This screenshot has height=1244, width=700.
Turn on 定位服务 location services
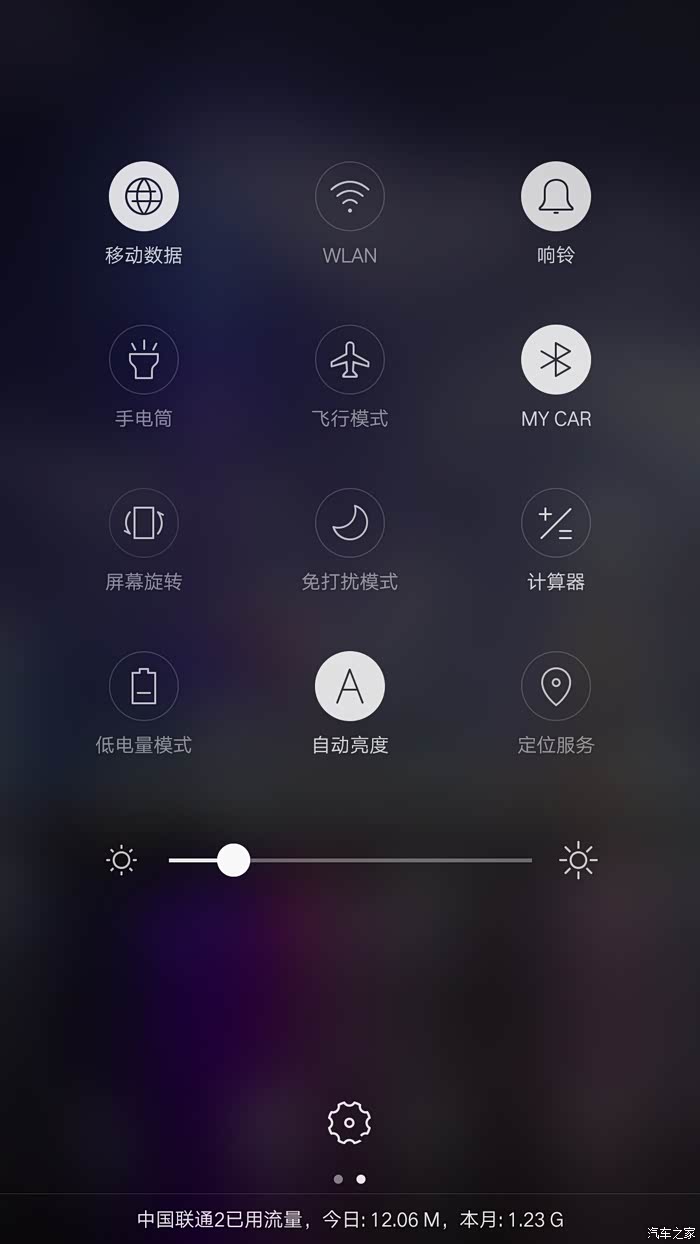pyautogui.click(x=556, y=686)
